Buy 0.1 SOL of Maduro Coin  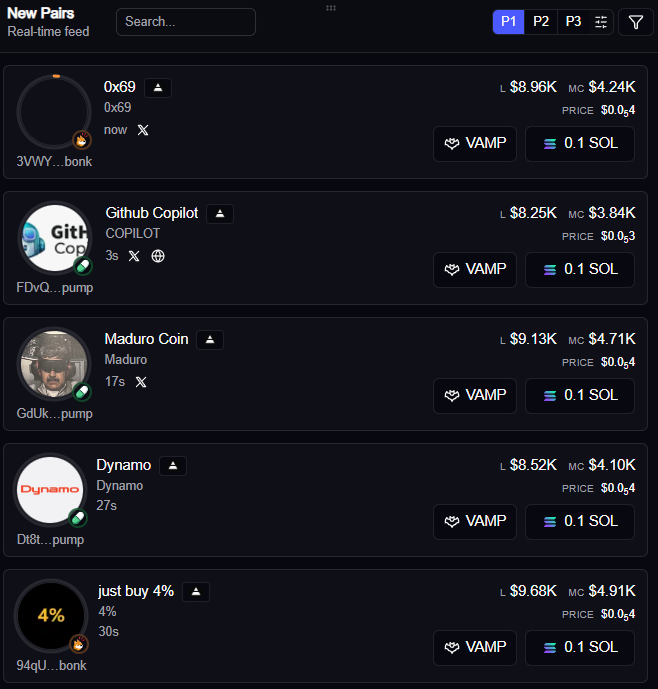580,395
